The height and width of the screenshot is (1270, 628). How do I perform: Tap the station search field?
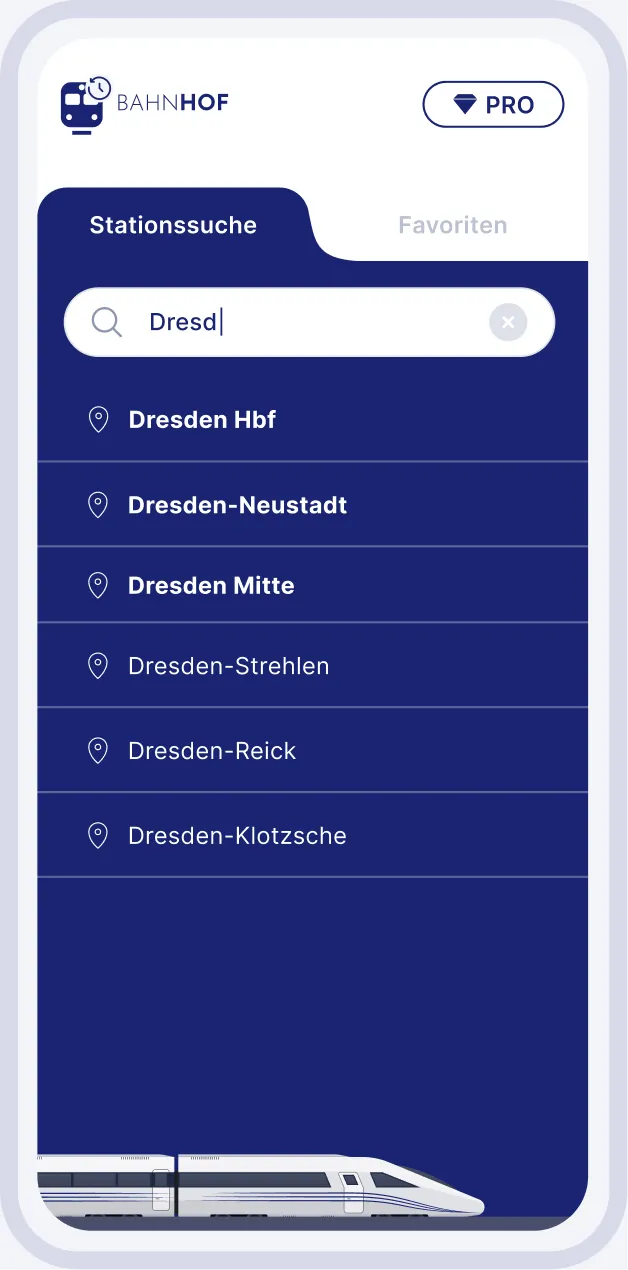[300, 322]
